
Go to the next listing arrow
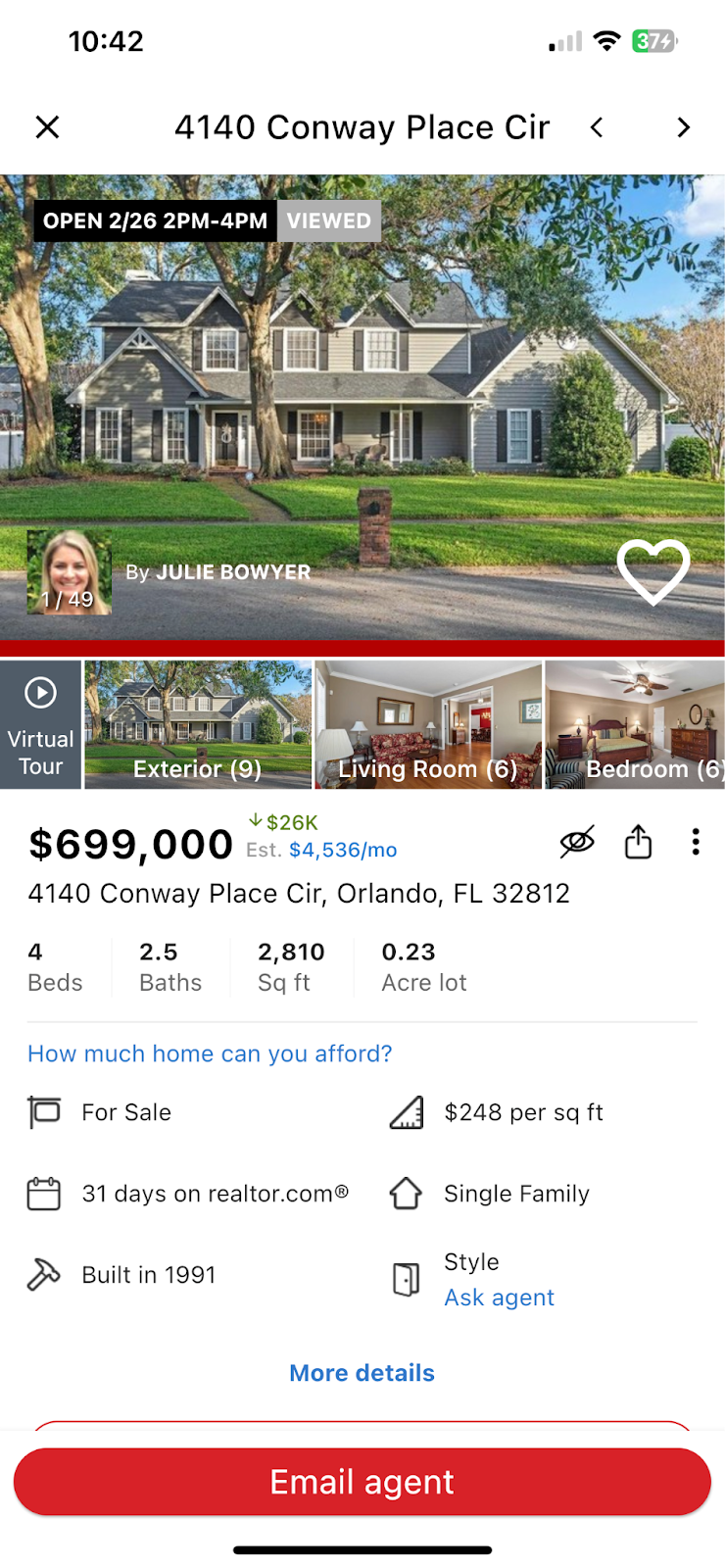pyautogui.click(x=683, y=127)
